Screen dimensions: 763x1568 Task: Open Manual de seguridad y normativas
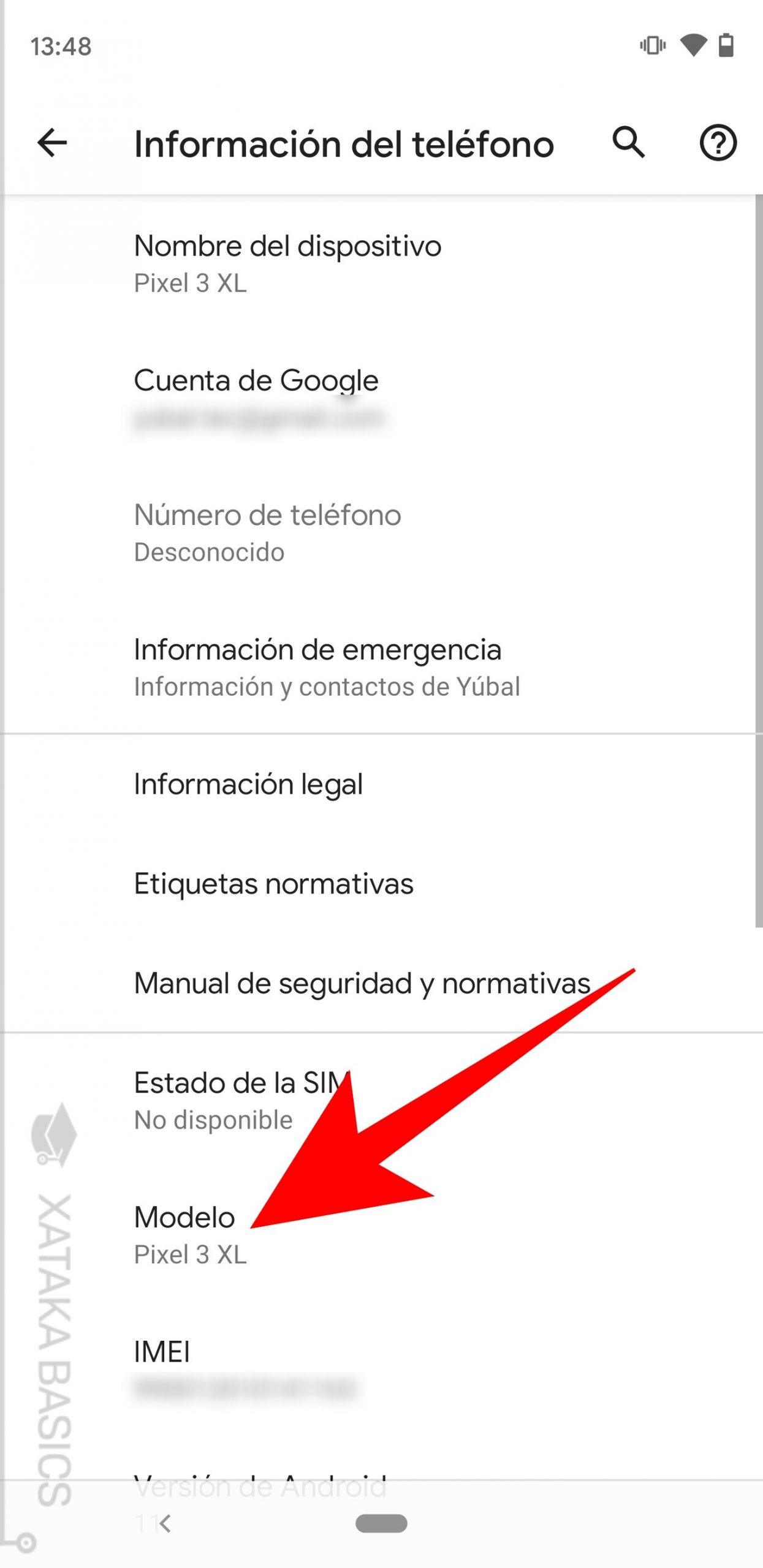pyautogui.click(x=380, y=983)
